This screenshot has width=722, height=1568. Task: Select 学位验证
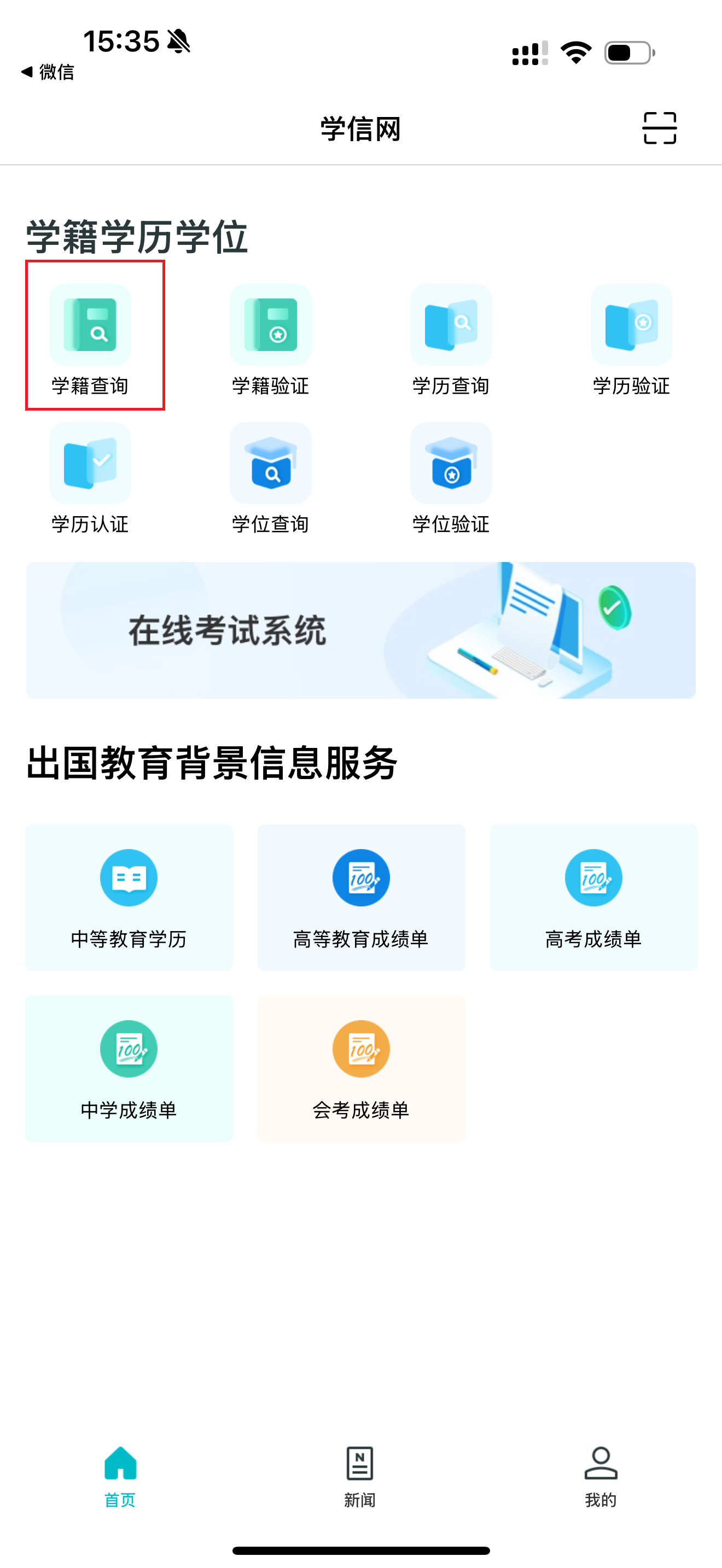[x=451, y=477]
